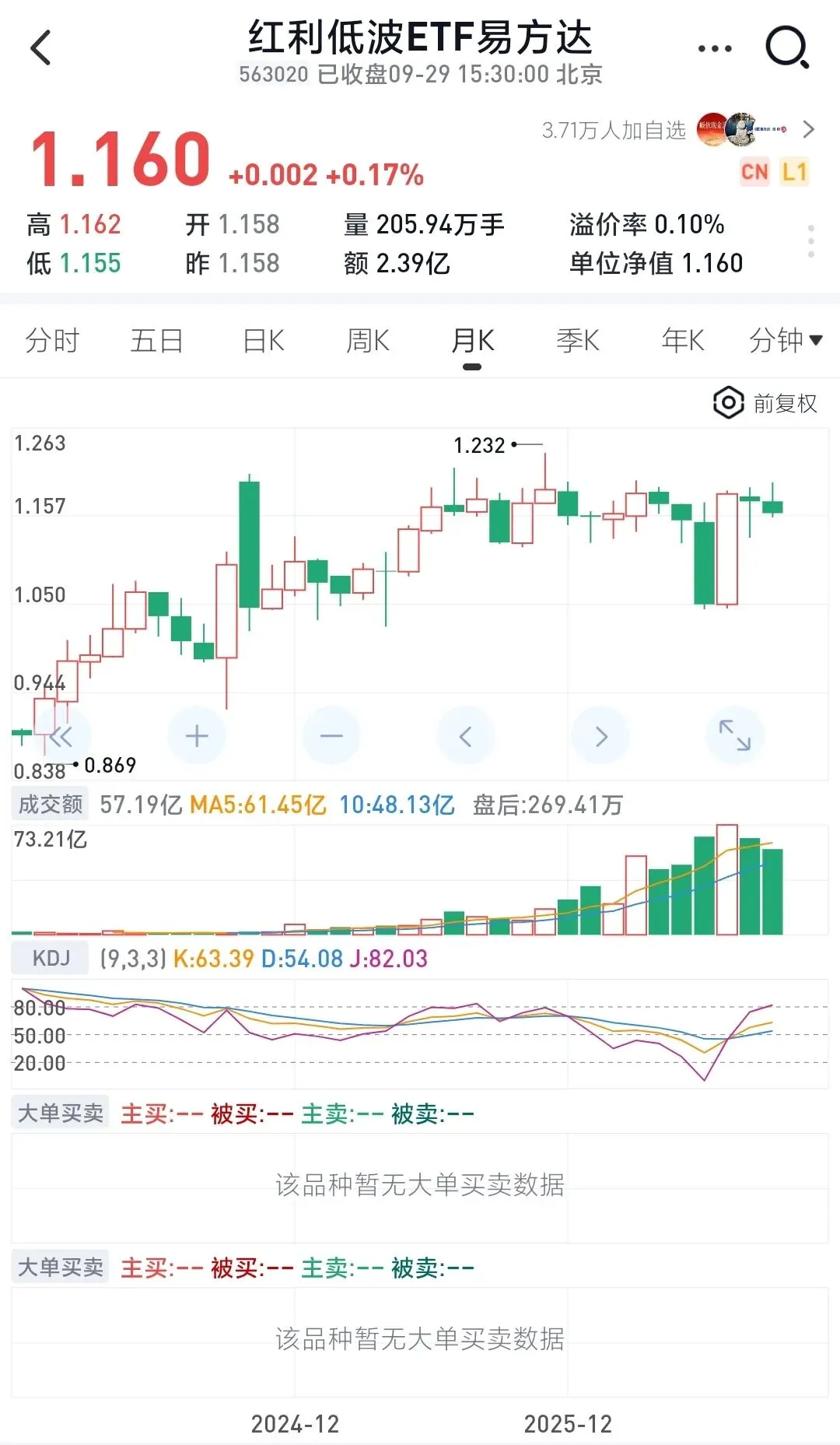This screenshot has height=1445, width=840.
Task: Expand the chart to full screen
Action: tap(735, 736)
